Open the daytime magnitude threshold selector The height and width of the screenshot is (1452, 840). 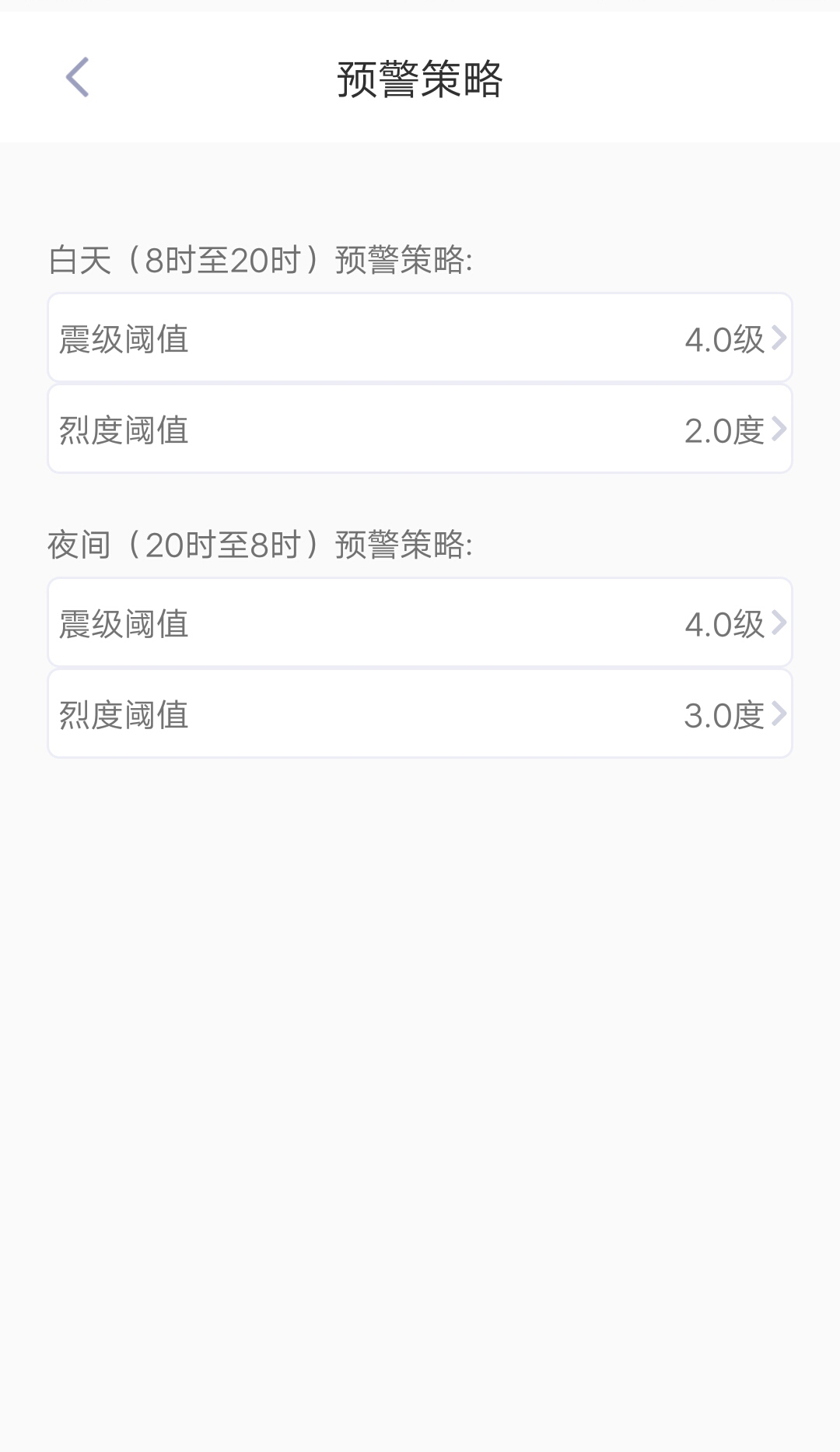(x=420, y=338)
